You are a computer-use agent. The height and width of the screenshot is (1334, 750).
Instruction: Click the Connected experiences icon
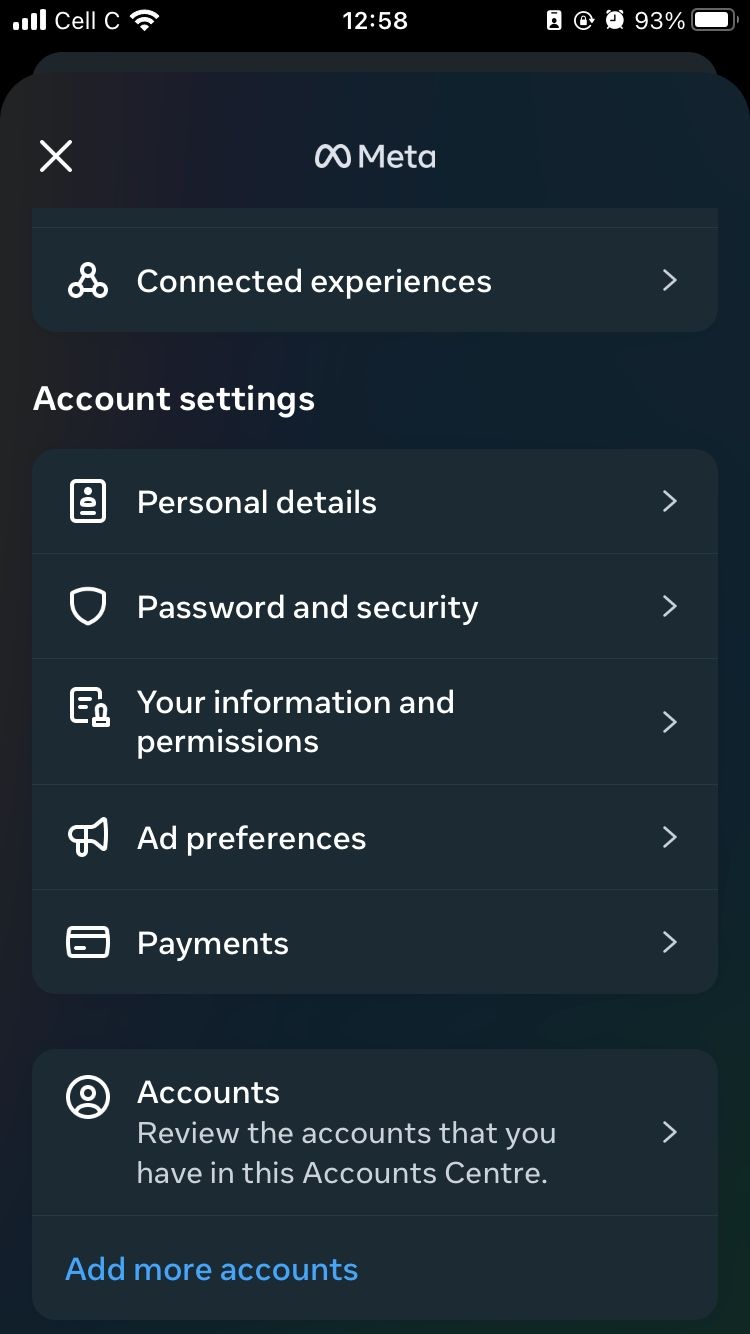(88, 281)
